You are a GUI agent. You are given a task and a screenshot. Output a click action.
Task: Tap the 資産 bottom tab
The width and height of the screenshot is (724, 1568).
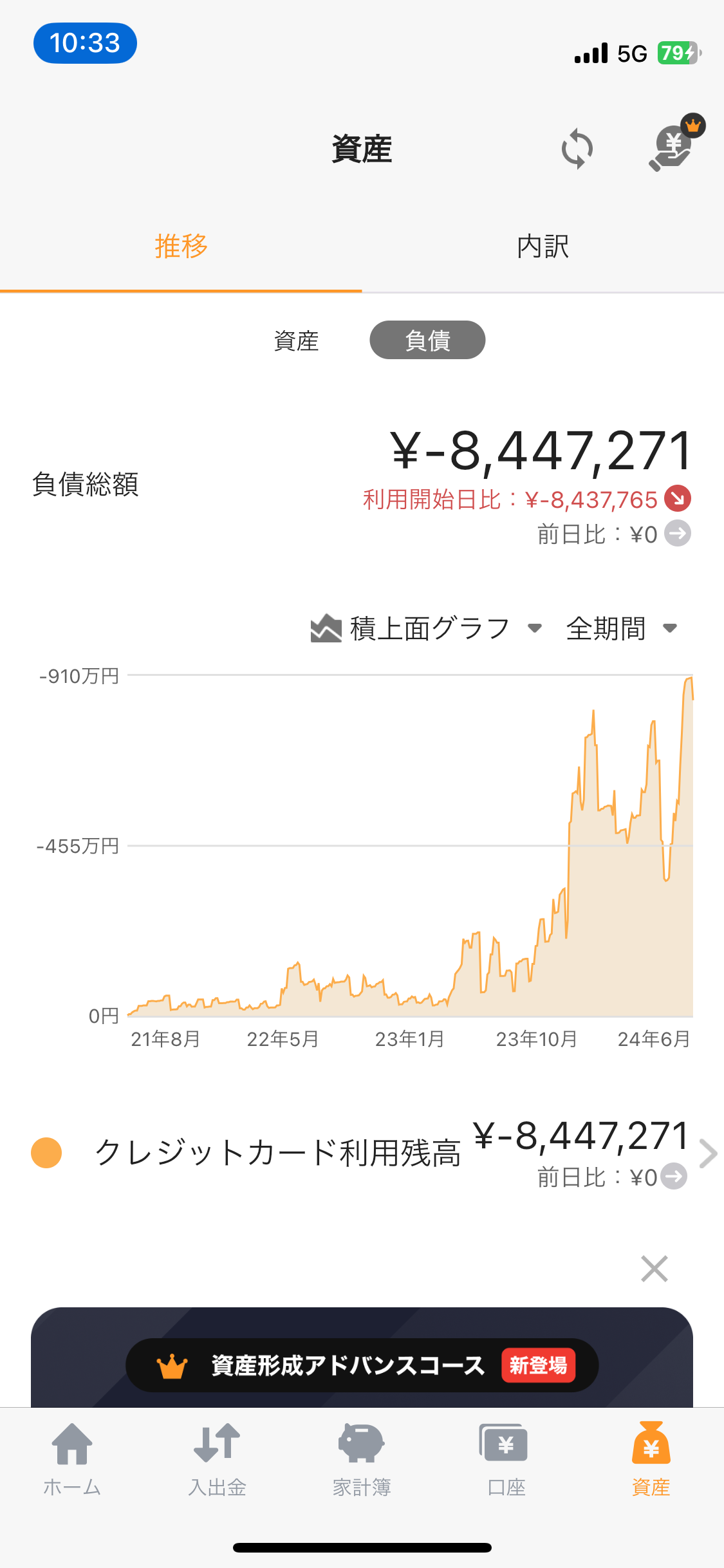(x=651, y=1459)
